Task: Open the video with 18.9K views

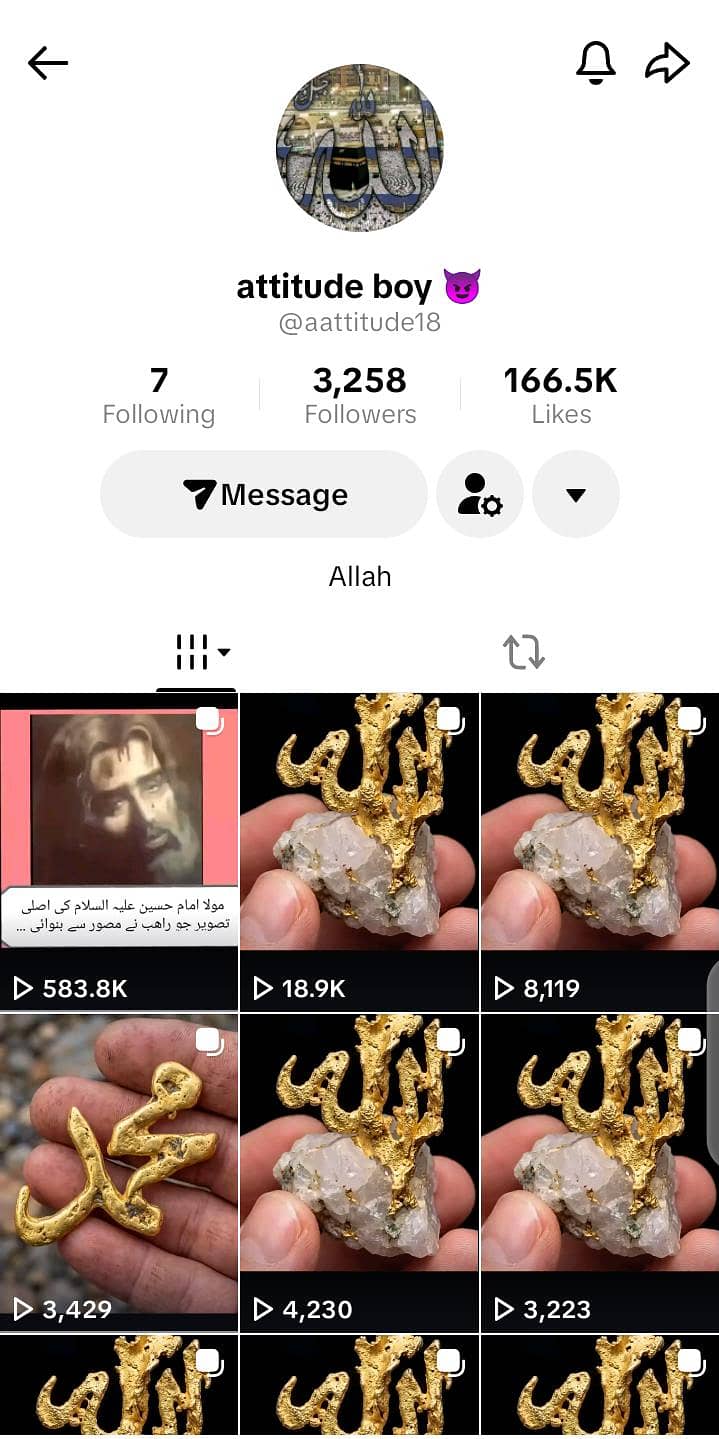Action: pyautogui.click(x=360, y=852)
